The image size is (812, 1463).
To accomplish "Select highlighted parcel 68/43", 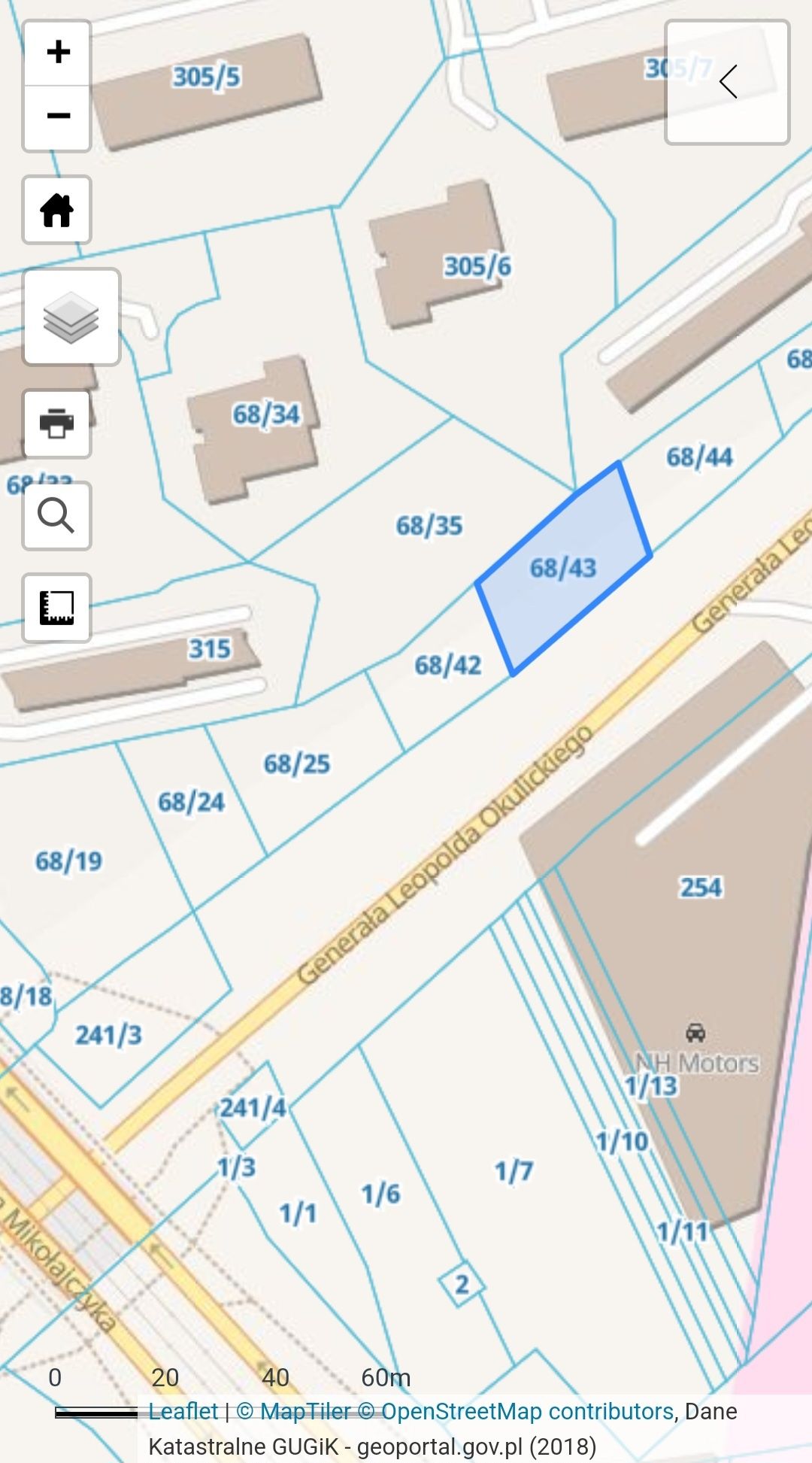I will 563,569.
